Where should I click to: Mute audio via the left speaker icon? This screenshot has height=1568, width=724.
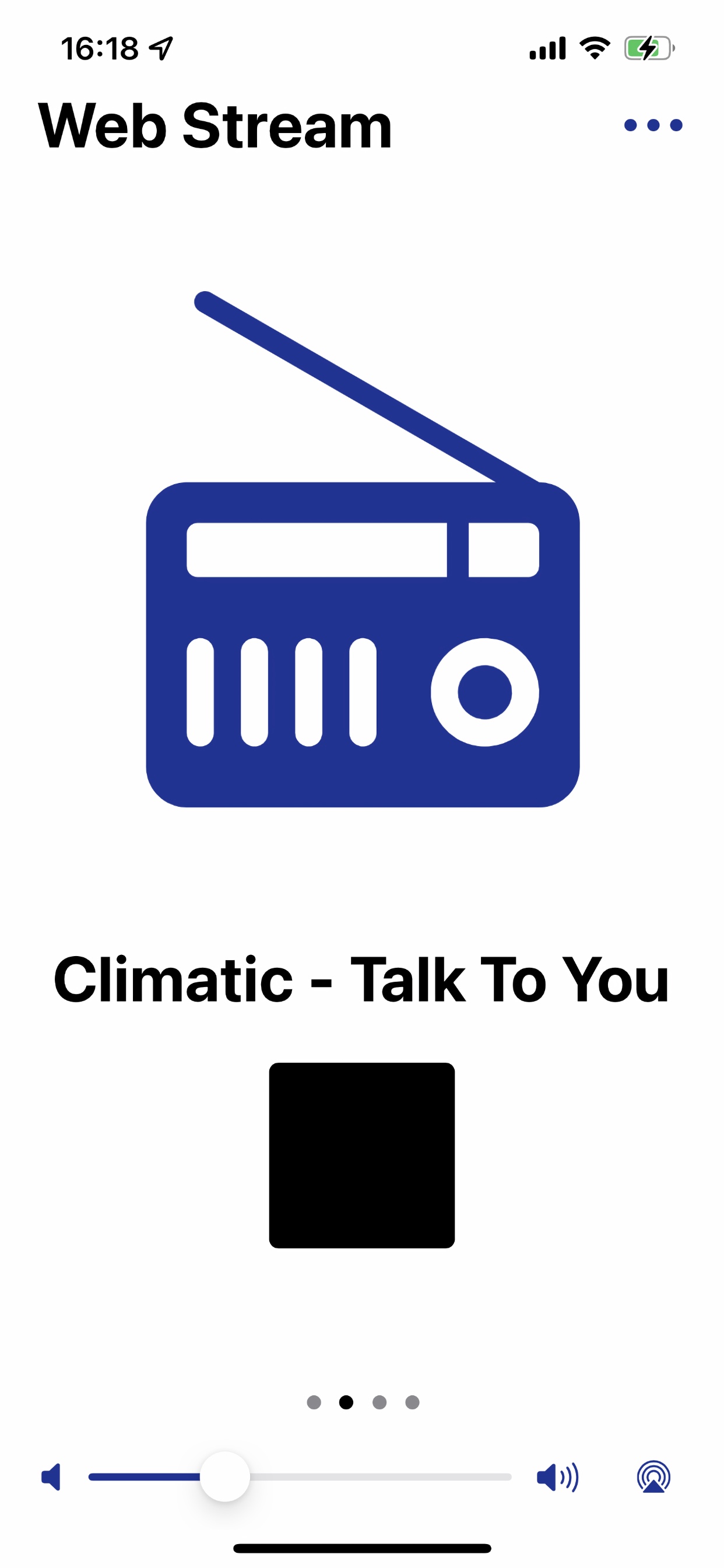tap(51, 1476)
